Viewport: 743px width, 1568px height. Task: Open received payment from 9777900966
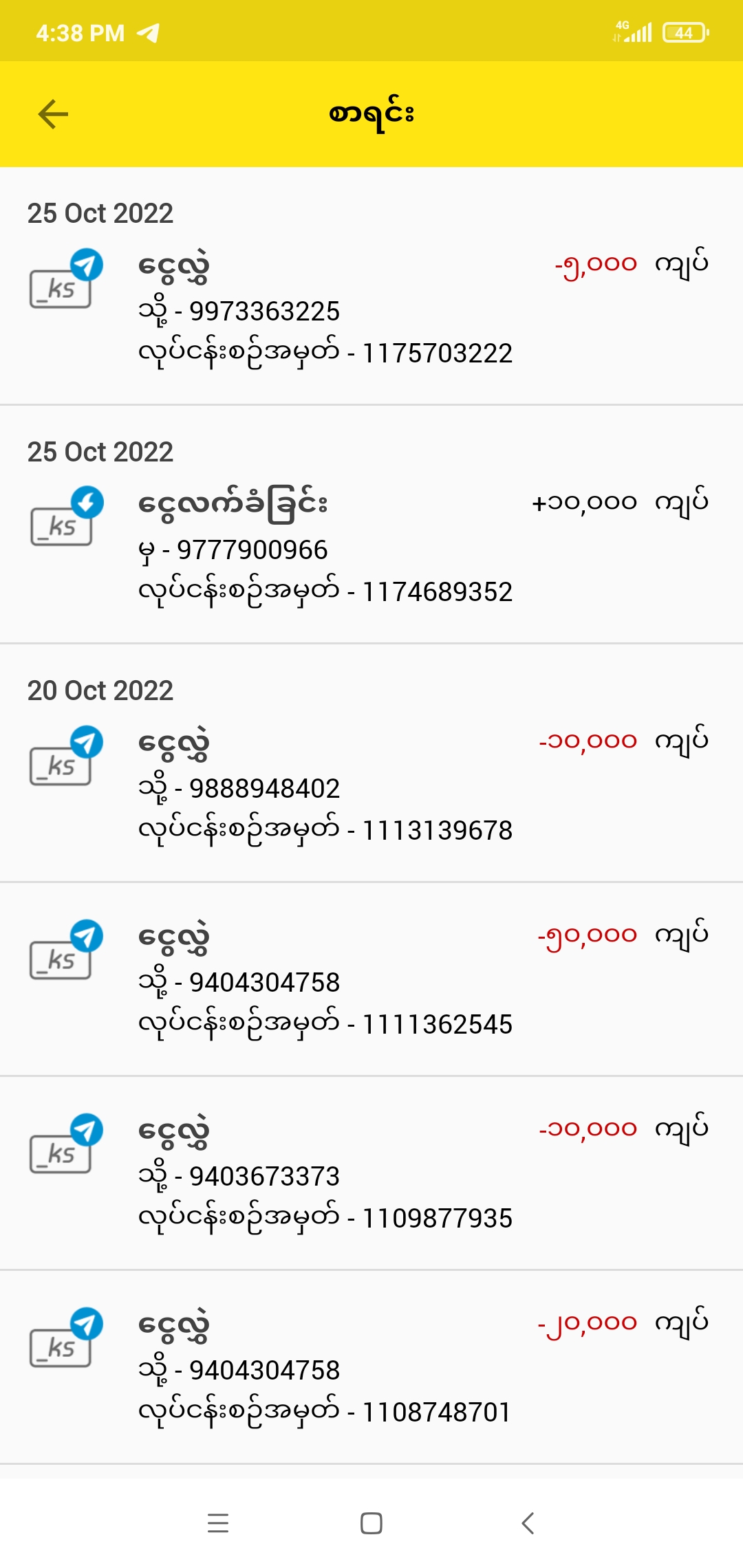click(x=371, y=548)
